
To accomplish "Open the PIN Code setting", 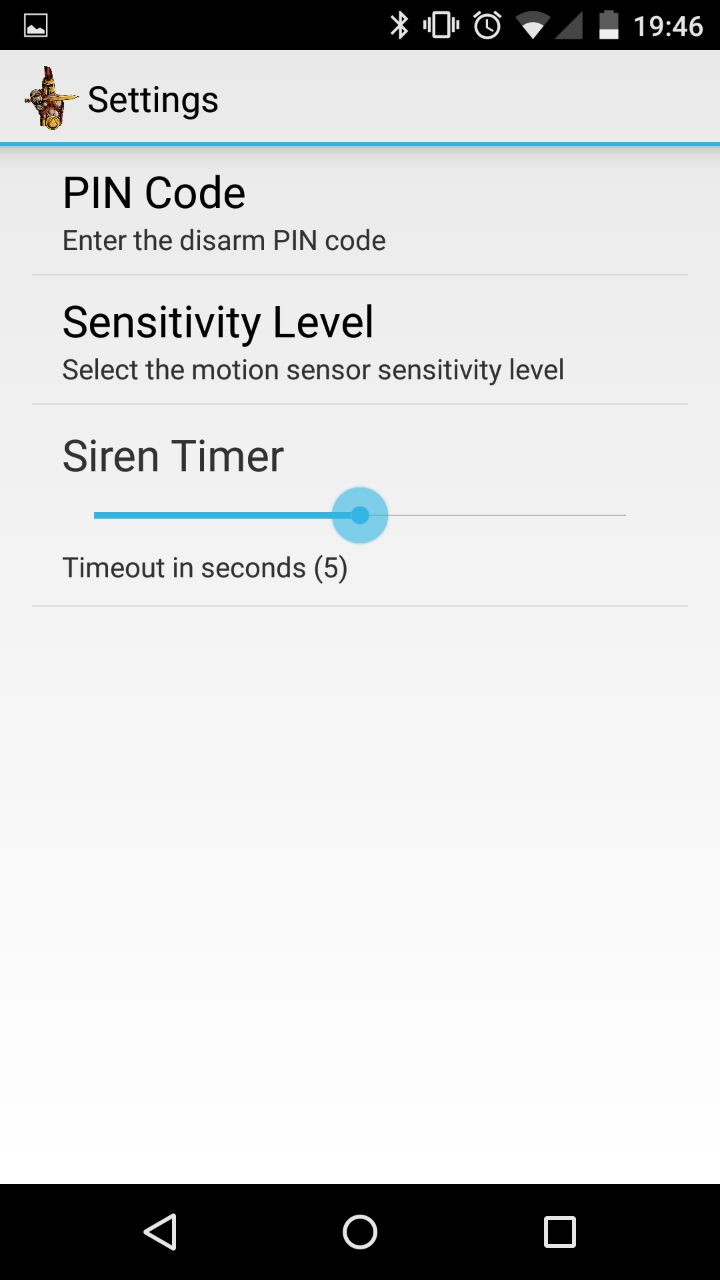I will click(360, 212).
